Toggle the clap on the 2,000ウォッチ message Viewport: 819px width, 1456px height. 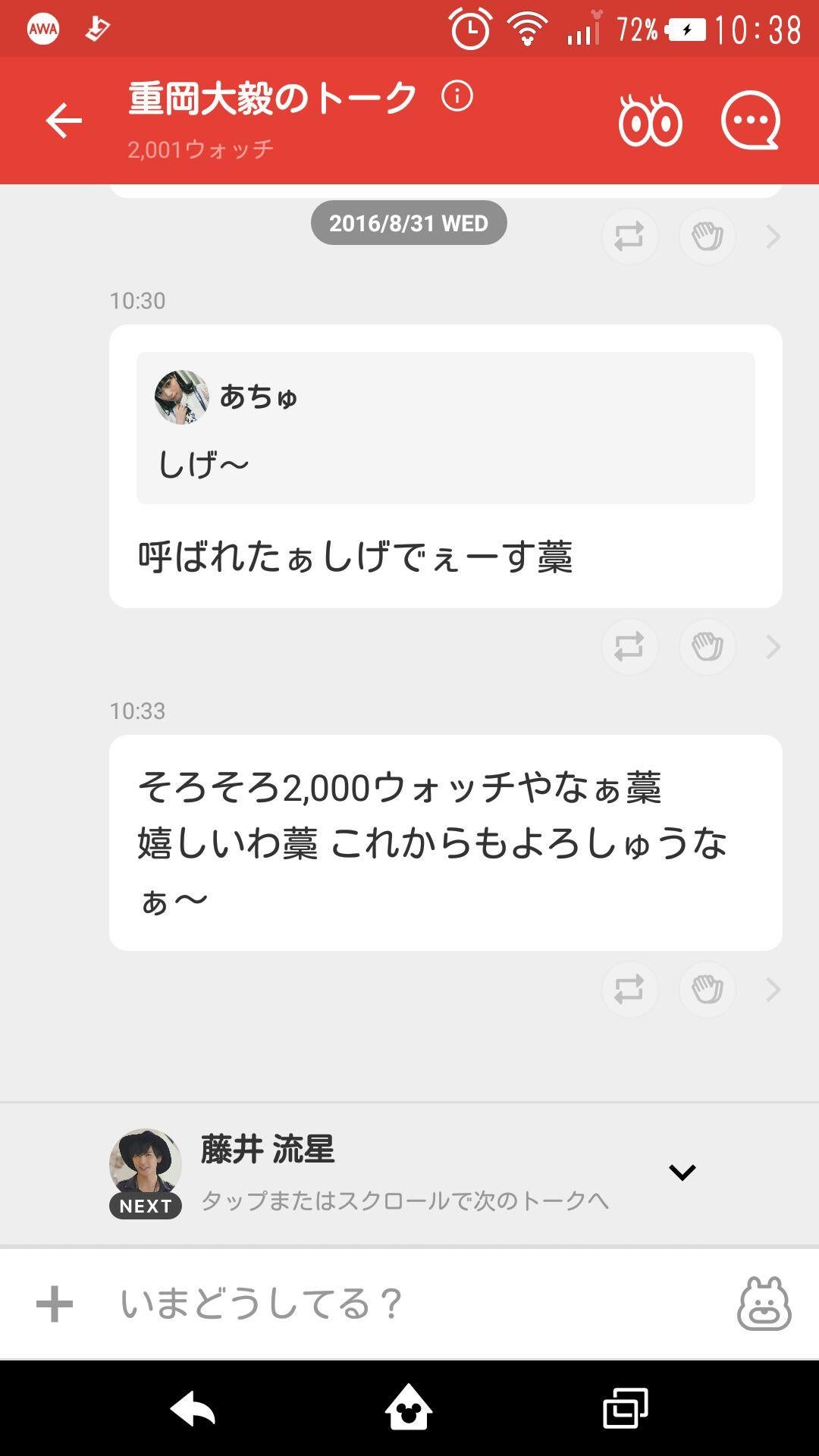[x=707, y=990]
